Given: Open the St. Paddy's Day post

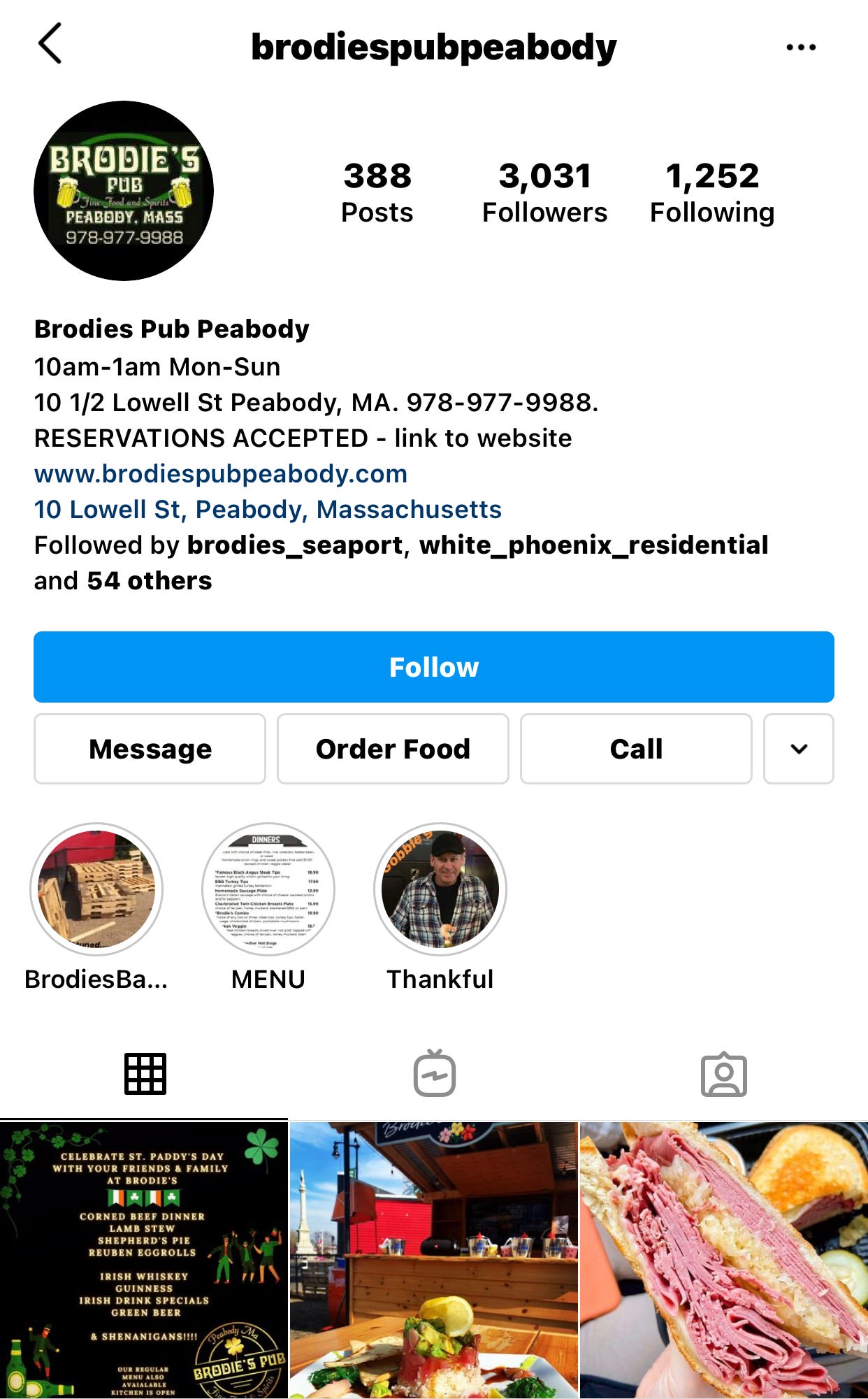Looking at the screenshot, I should pyautogui.click(x=143, y=1260).
